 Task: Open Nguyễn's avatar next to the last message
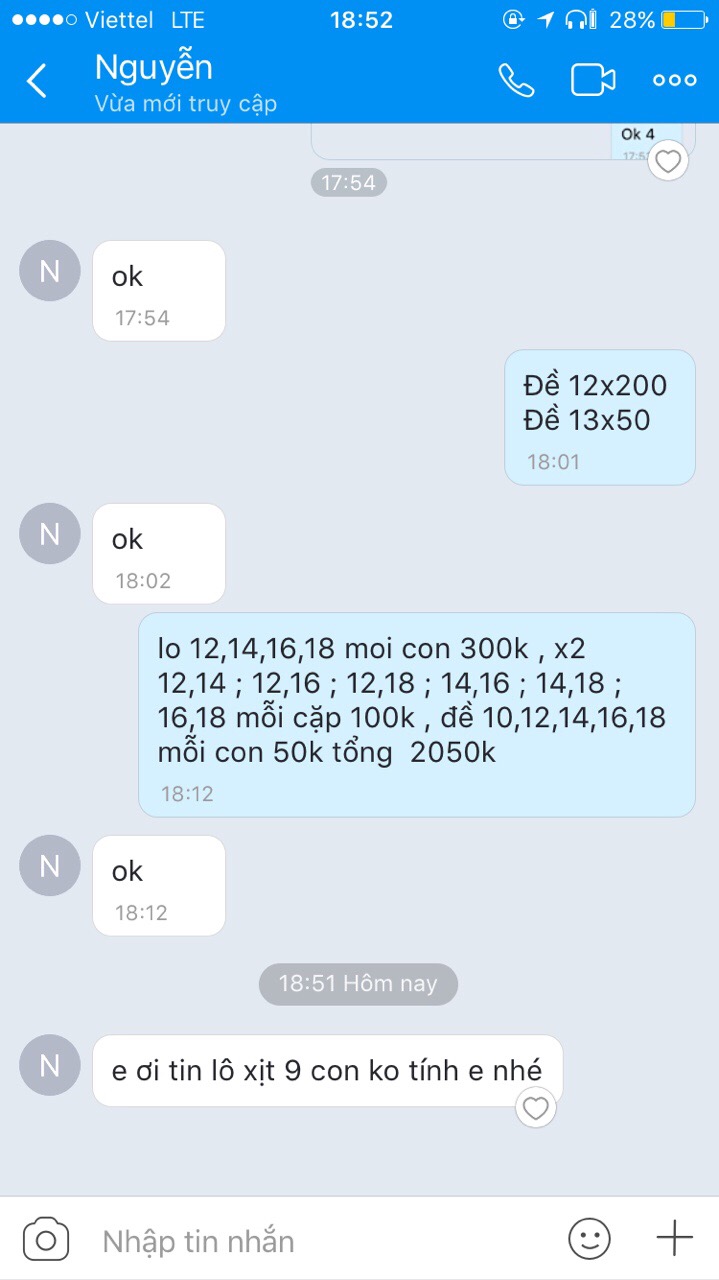(50, 1066)
